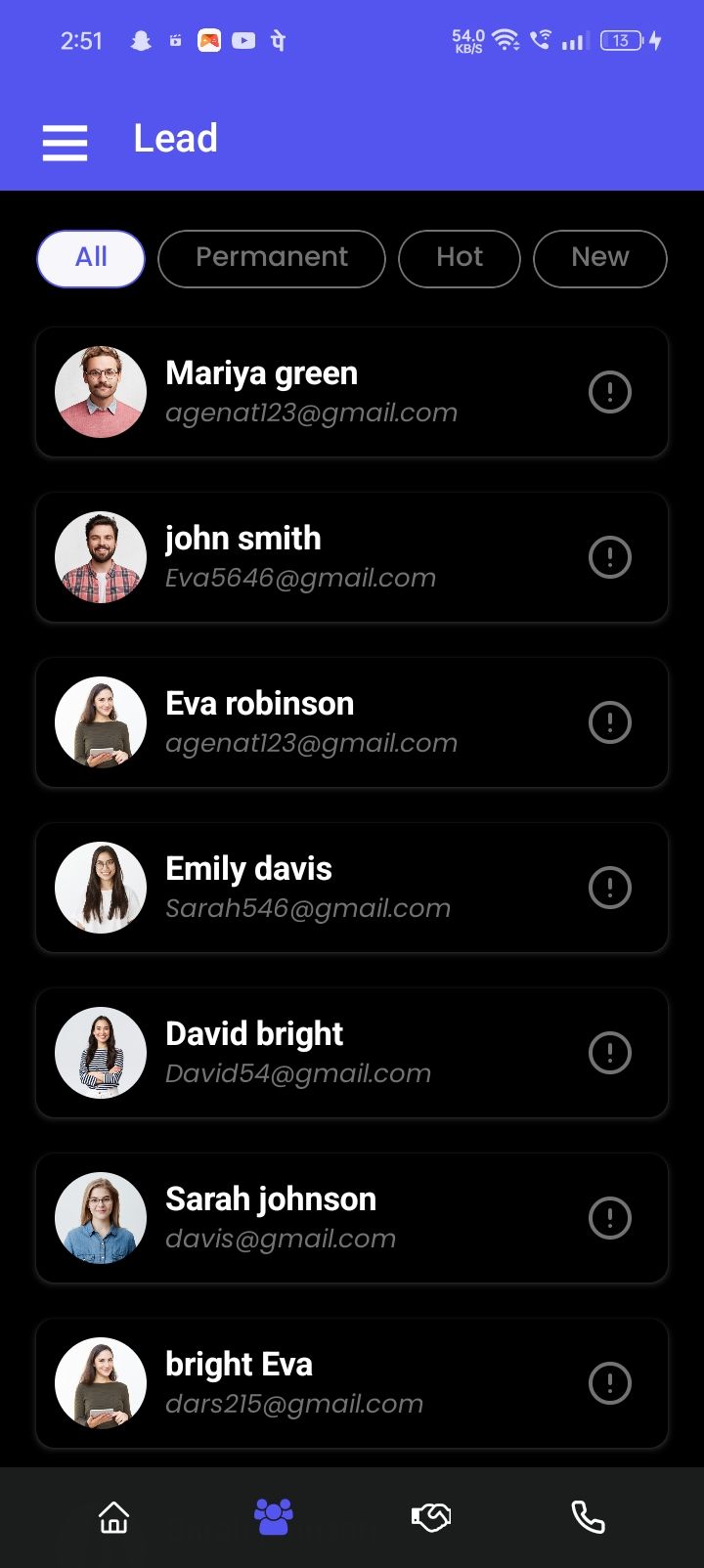Open the info icon for David bright
Screen dimensions: 704x1568
tap(610, 1053)
